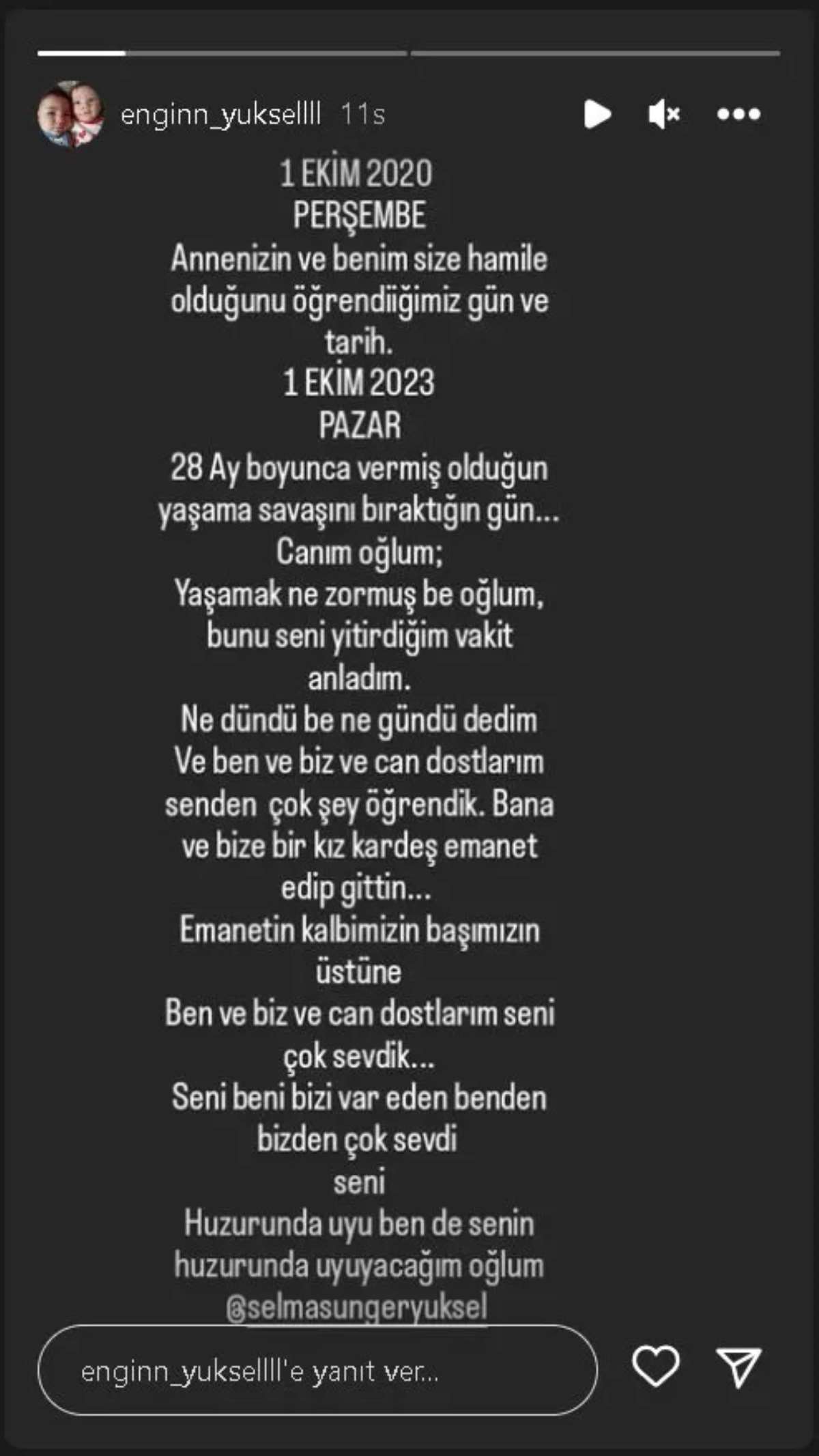This screenshot has height=1456, width=819.
Task: Open enginn_yukselllll's profile picture
Action: click(70, 114)
